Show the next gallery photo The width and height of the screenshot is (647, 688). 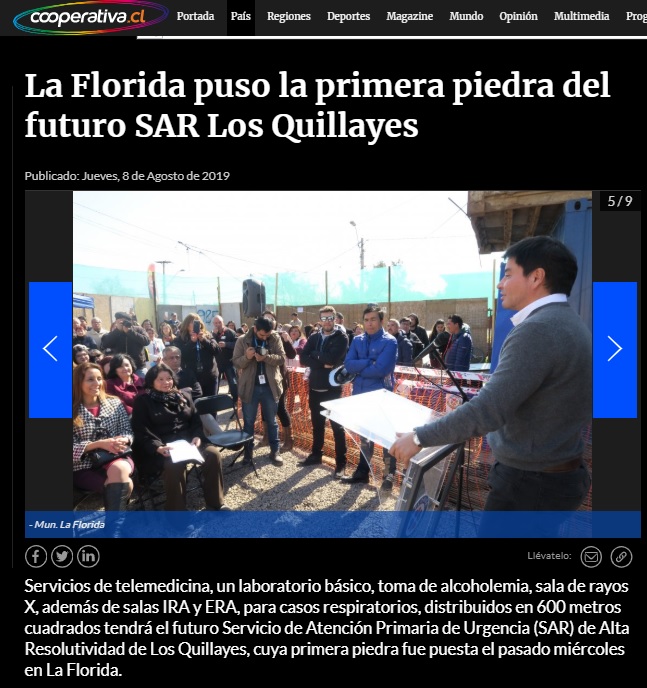click(x=614, y=349)
